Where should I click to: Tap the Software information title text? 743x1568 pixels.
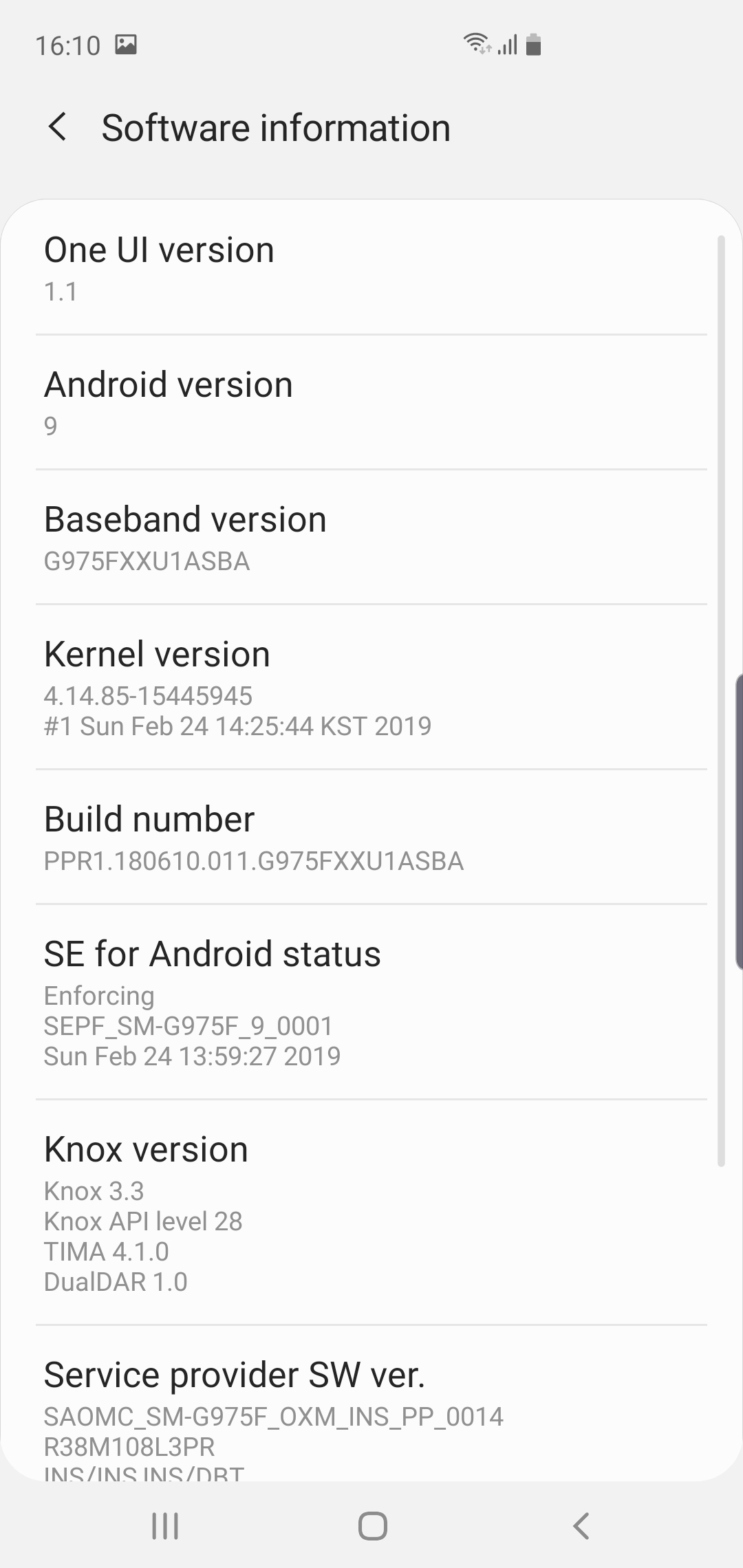275,128
